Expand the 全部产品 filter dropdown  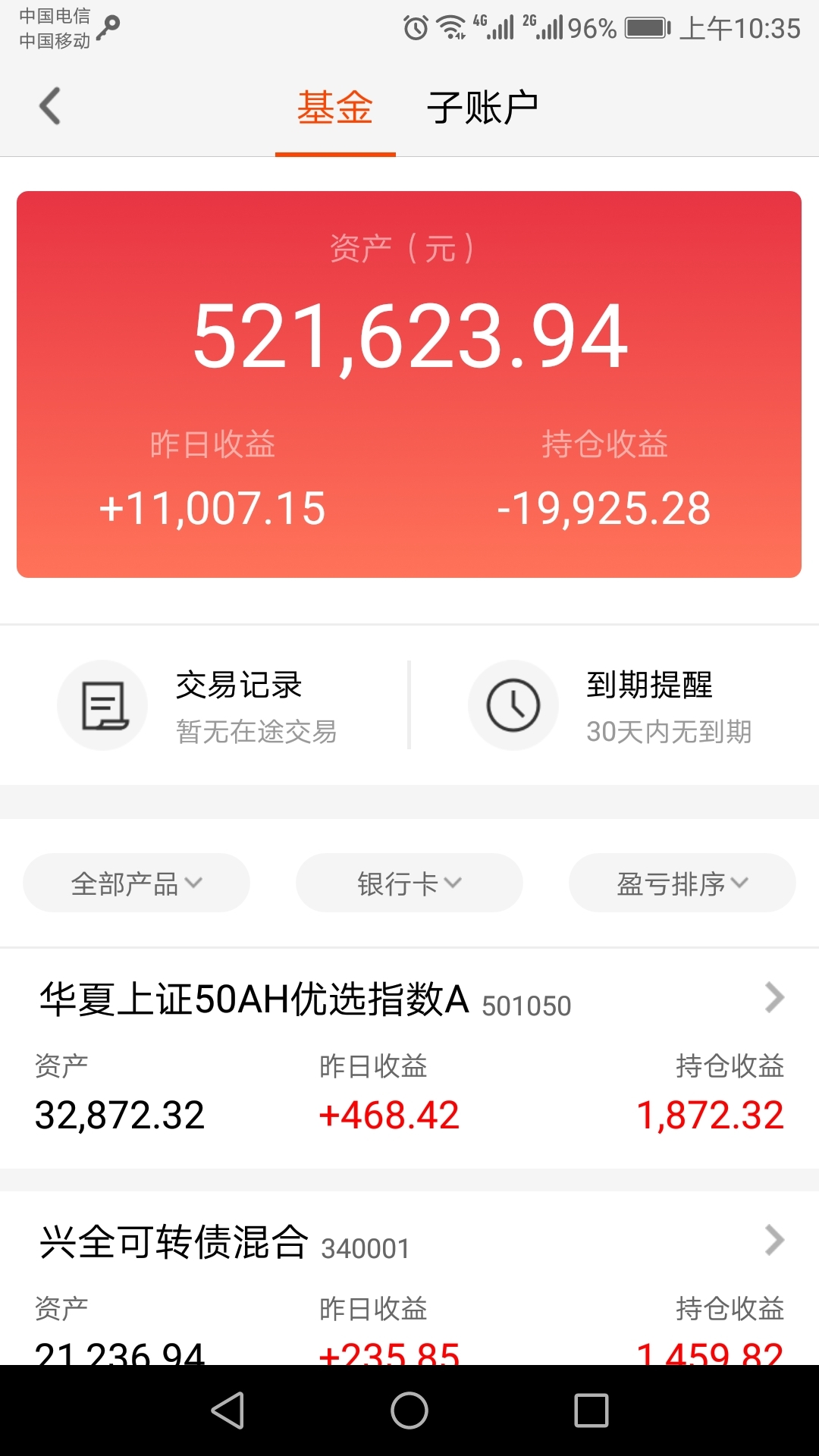pos(136,883)
